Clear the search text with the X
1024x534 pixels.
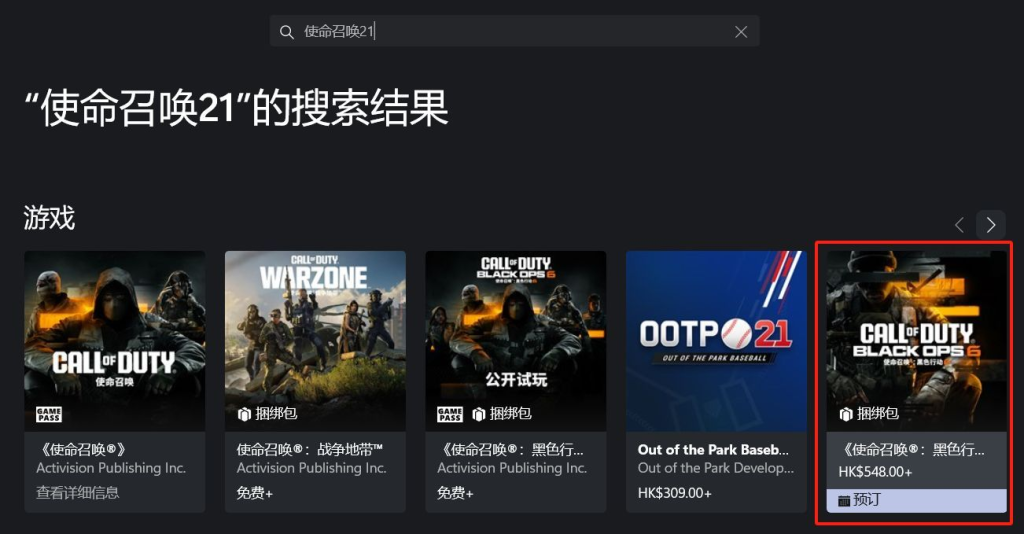(741, 32)
